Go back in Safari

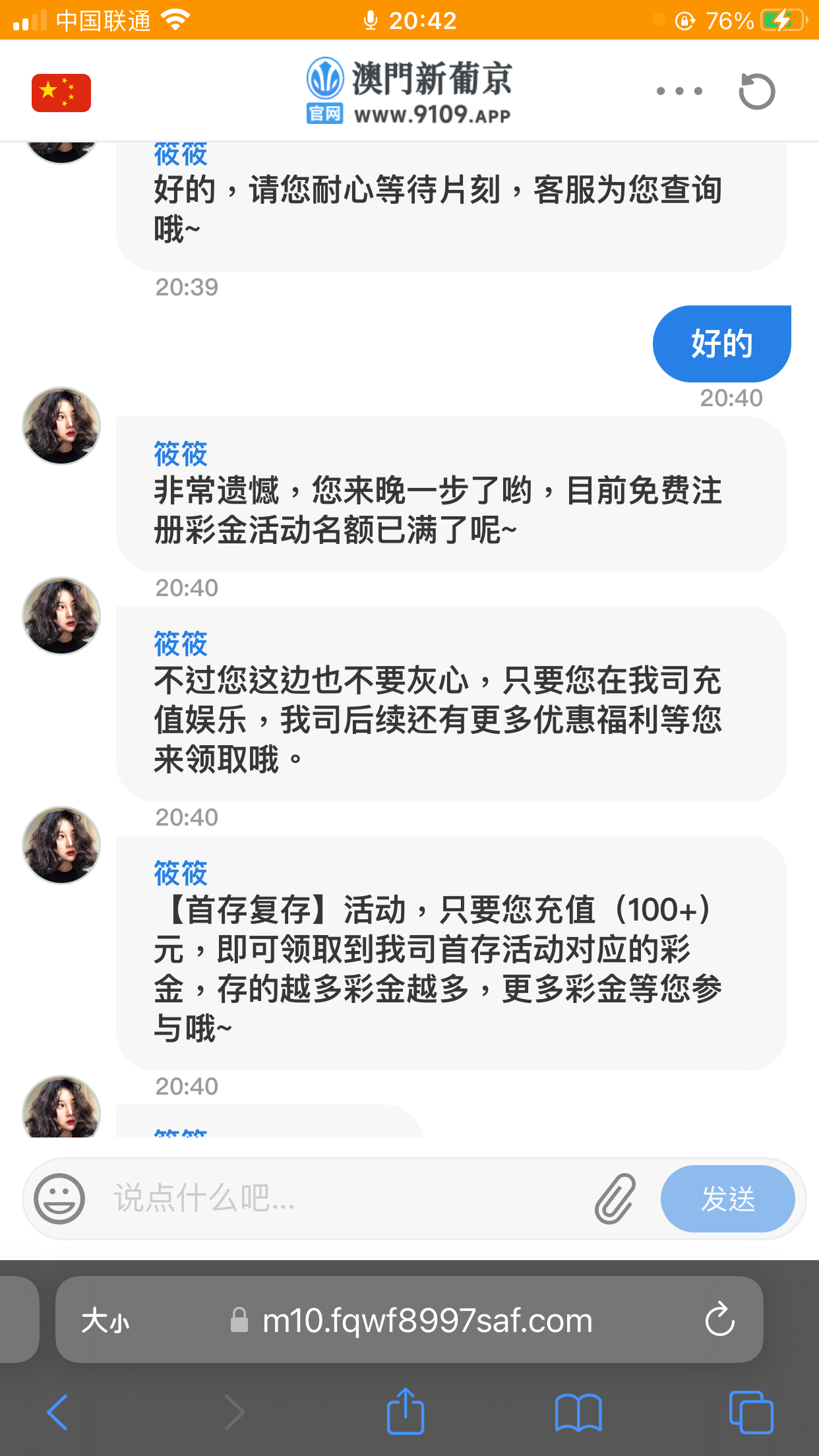[57, 1412]
